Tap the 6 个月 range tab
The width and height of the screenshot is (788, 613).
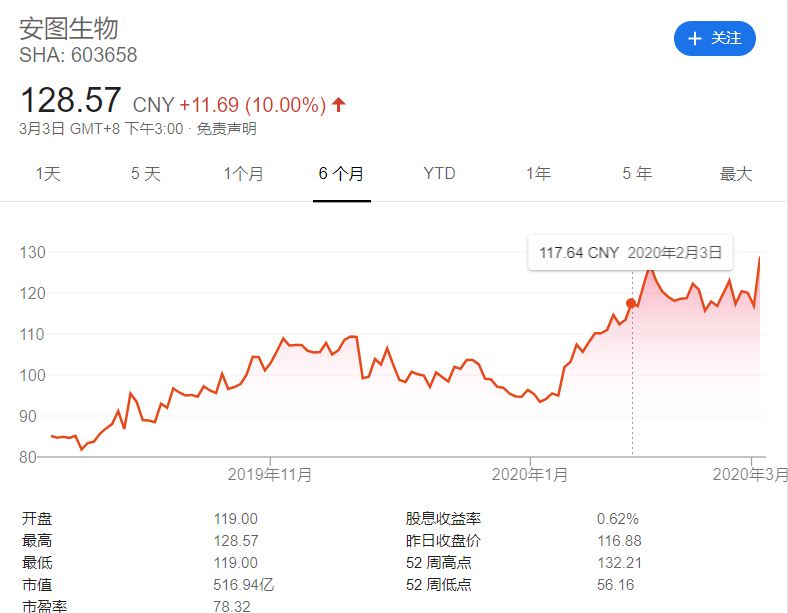tap(341, 174)
